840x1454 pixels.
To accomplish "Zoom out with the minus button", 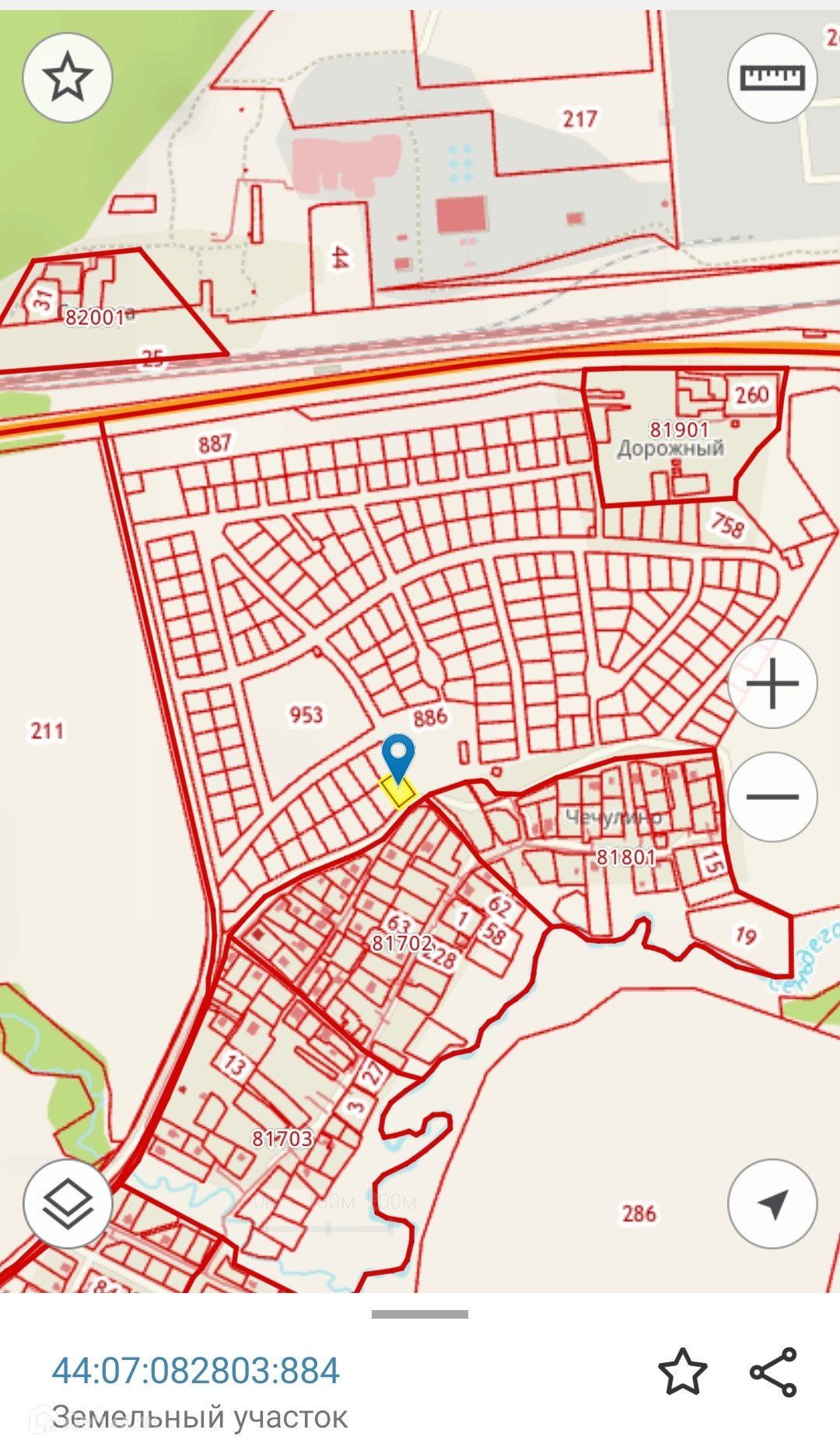I will [x=772, y=797].
